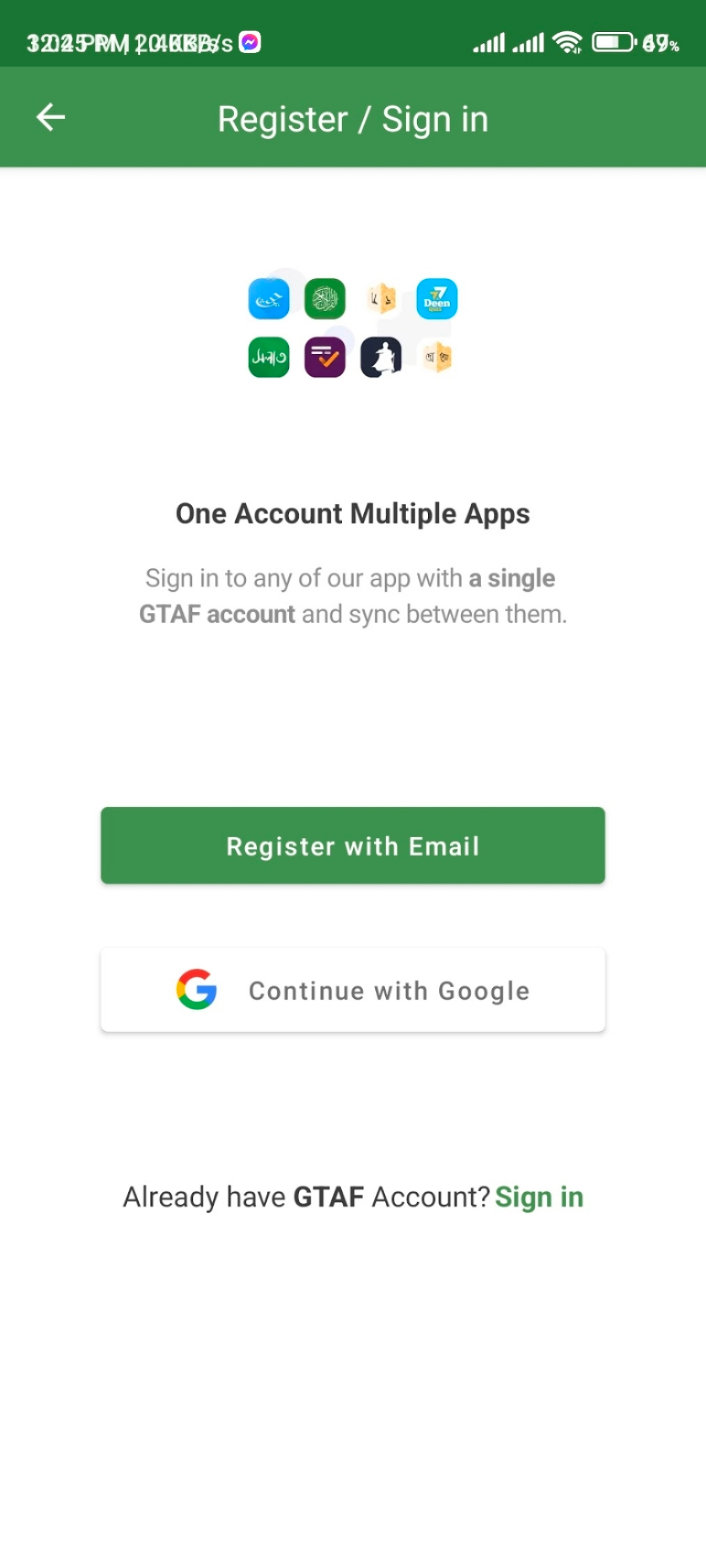The height and width of the screenshot is (1568, 706).
Task: Continue with Google account
Action: (x=353, y=990)
